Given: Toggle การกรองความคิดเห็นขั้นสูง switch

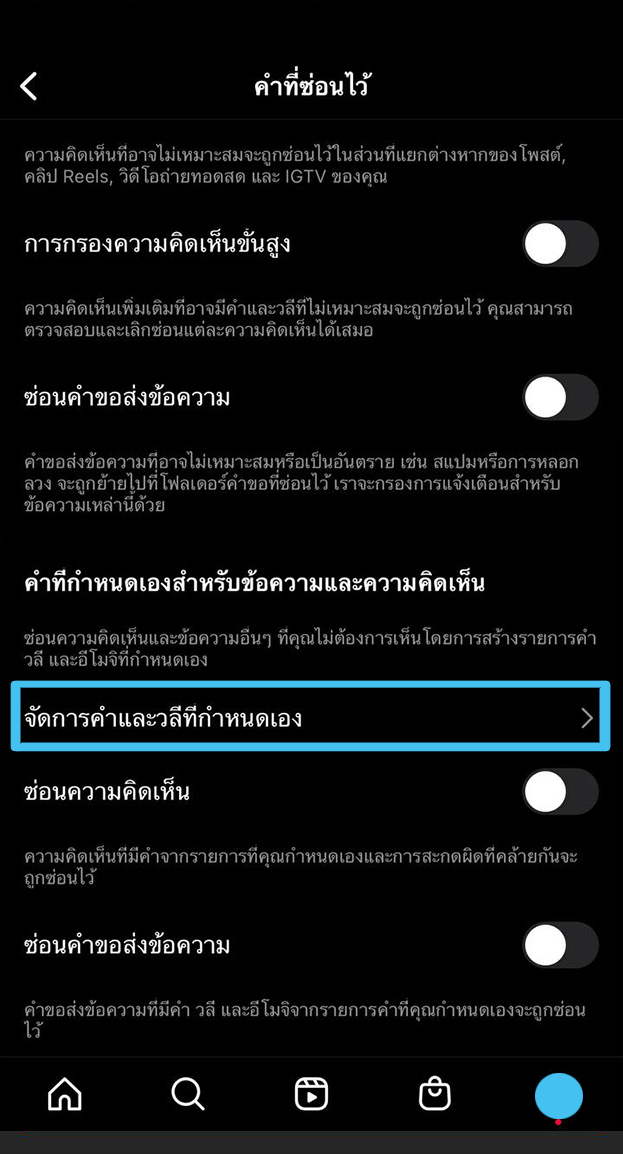Looking at the screenshot, I should (x=560, y=244).
